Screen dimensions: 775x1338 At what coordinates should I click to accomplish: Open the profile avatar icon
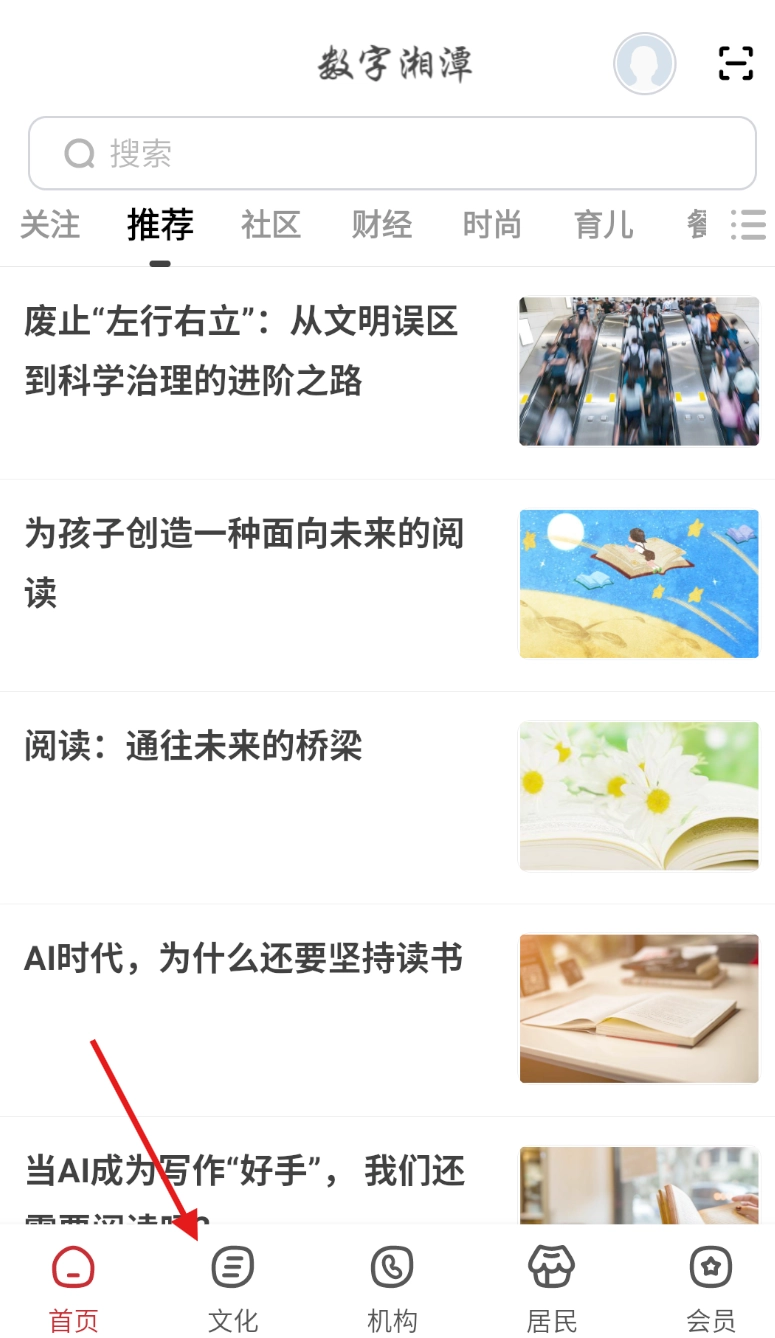(x=644, y=64)
